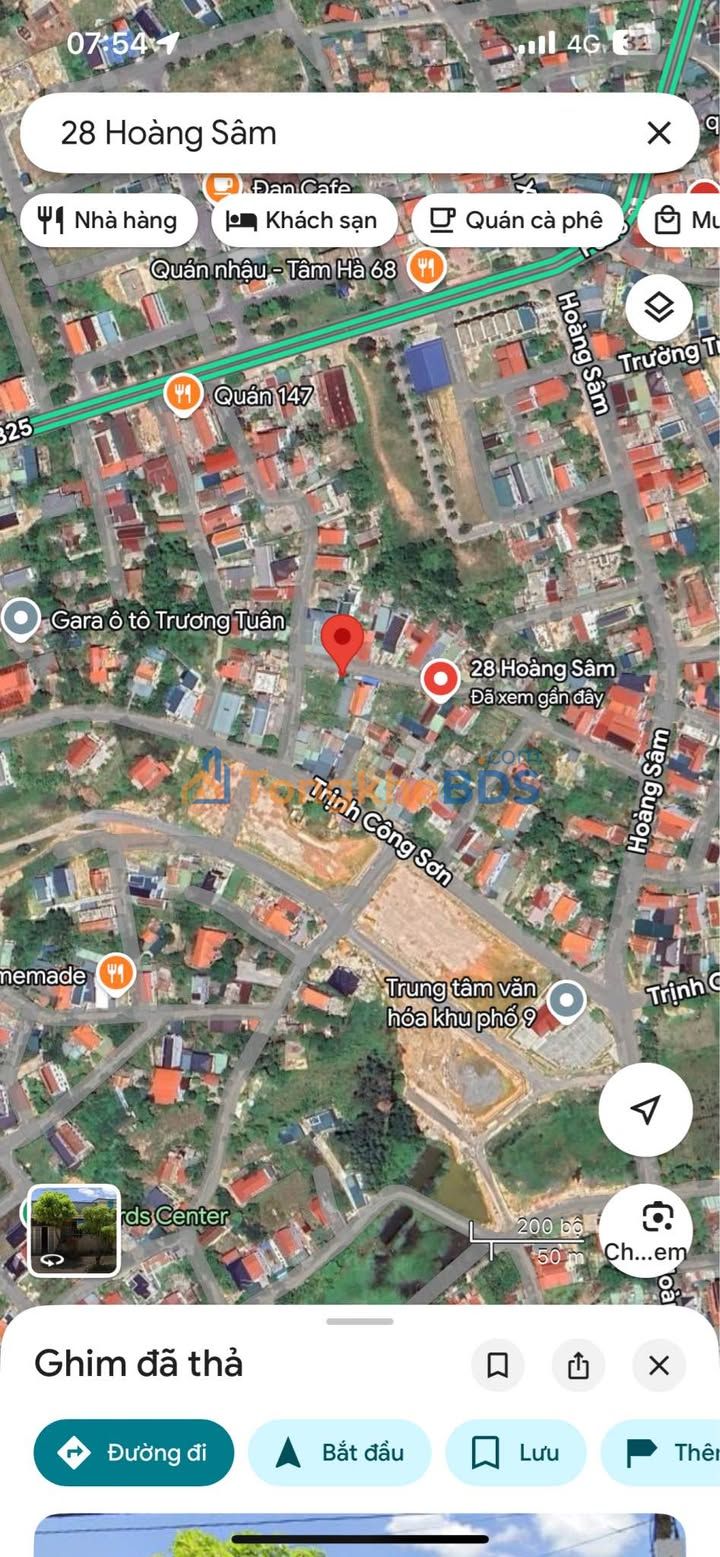720x1557 pixels.
Task: Center map on my location
Action: tap(646, 1109)
